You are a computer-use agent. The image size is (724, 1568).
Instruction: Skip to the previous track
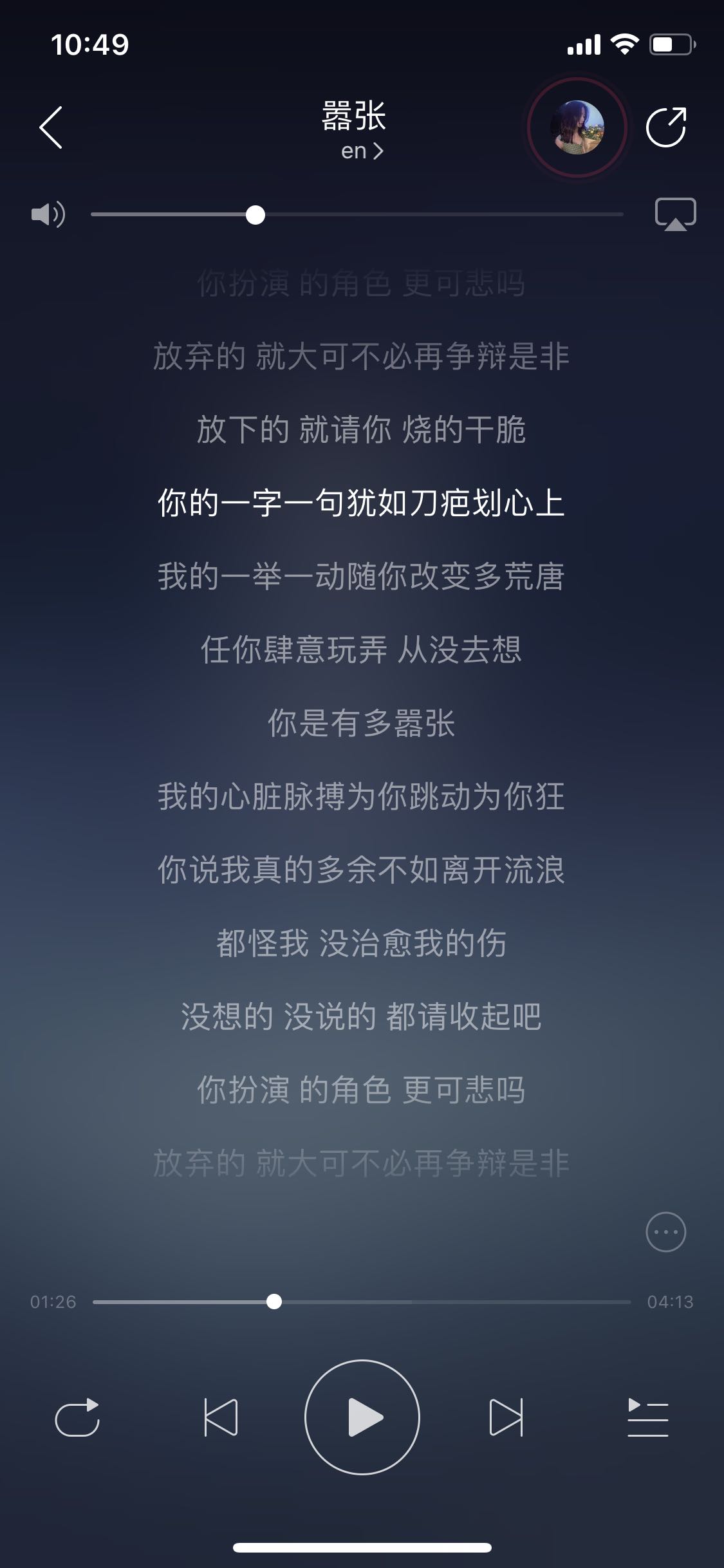coord(221,1417)
